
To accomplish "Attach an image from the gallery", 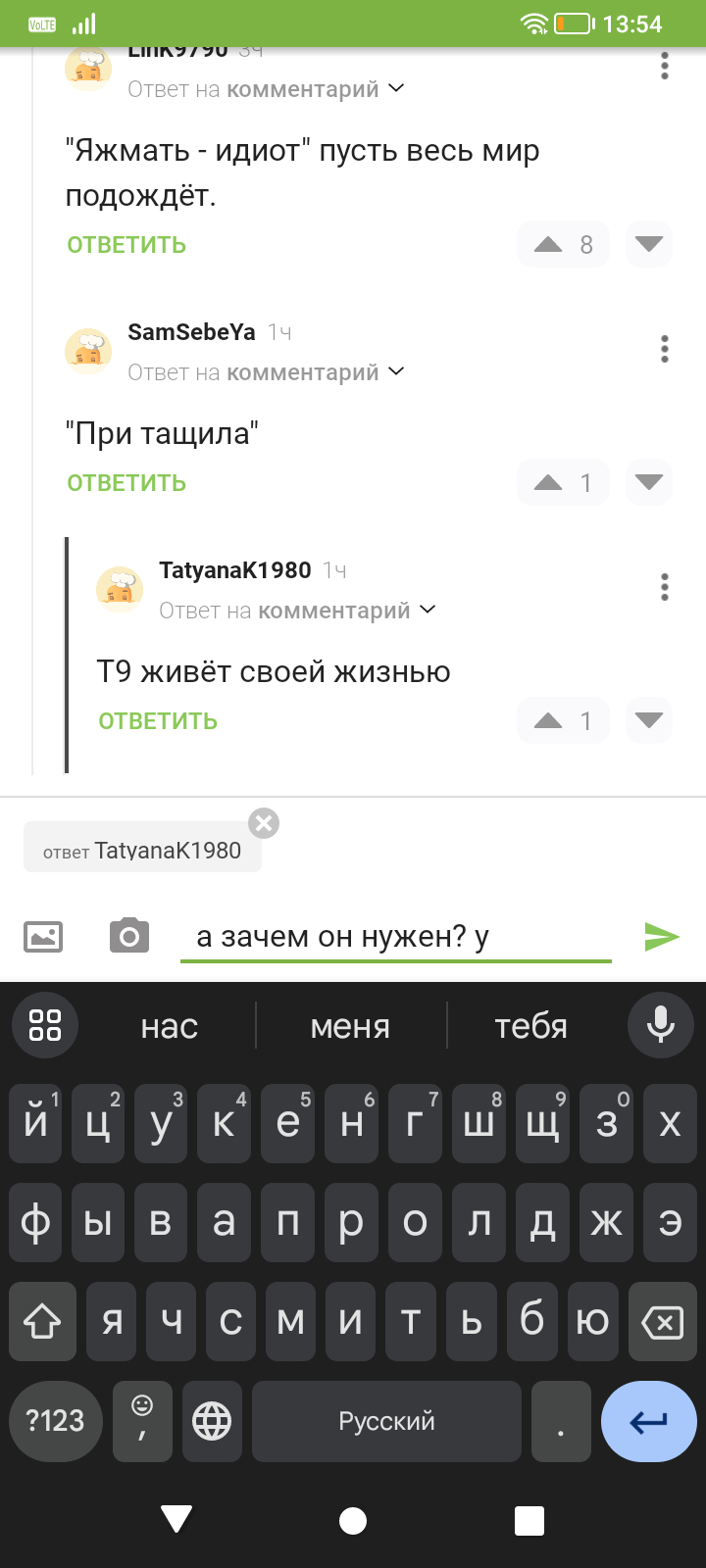I will point(43,937).
